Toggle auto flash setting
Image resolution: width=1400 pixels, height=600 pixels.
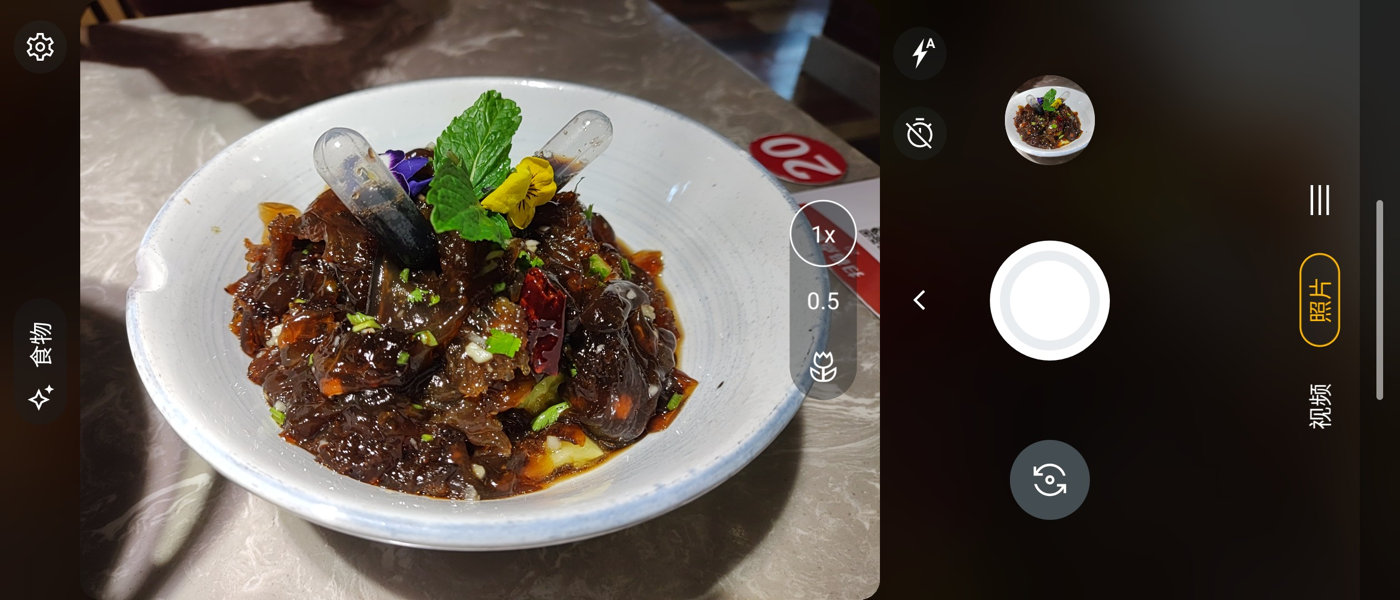[x=920, y=53]
